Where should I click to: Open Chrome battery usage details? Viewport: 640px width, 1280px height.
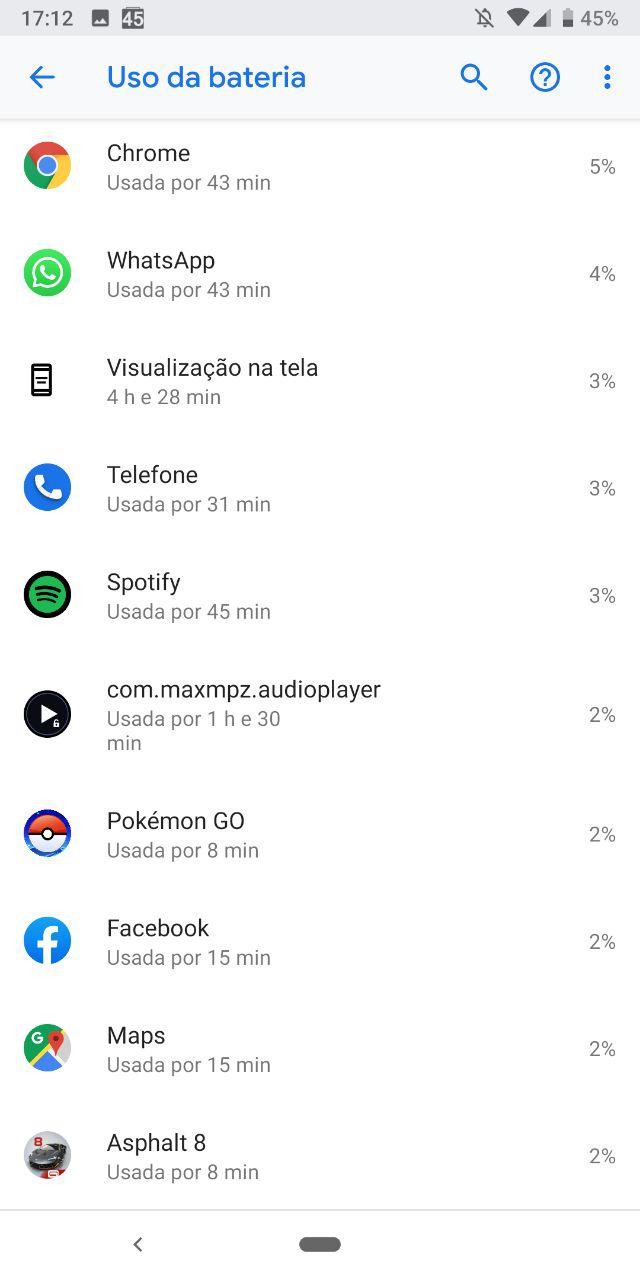click(x=320, y=167)
